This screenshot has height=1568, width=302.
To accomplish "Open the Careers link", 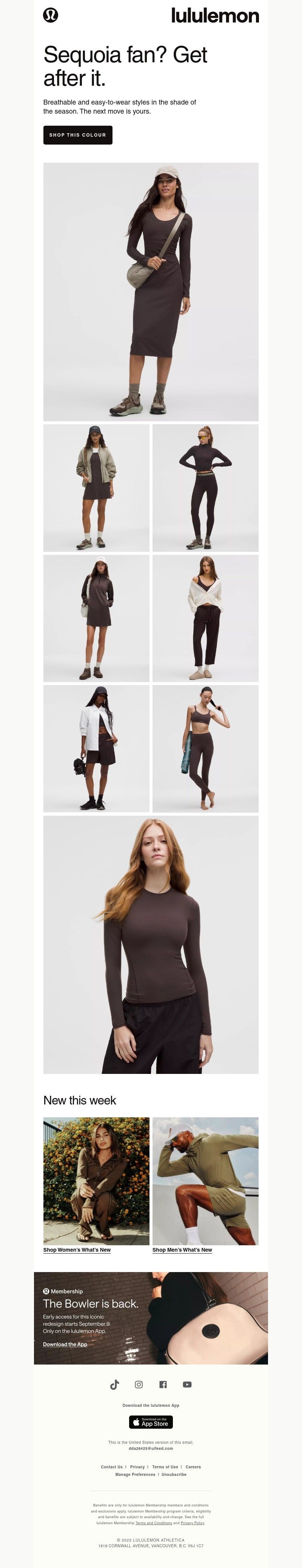I will (x=193, y=1467).
